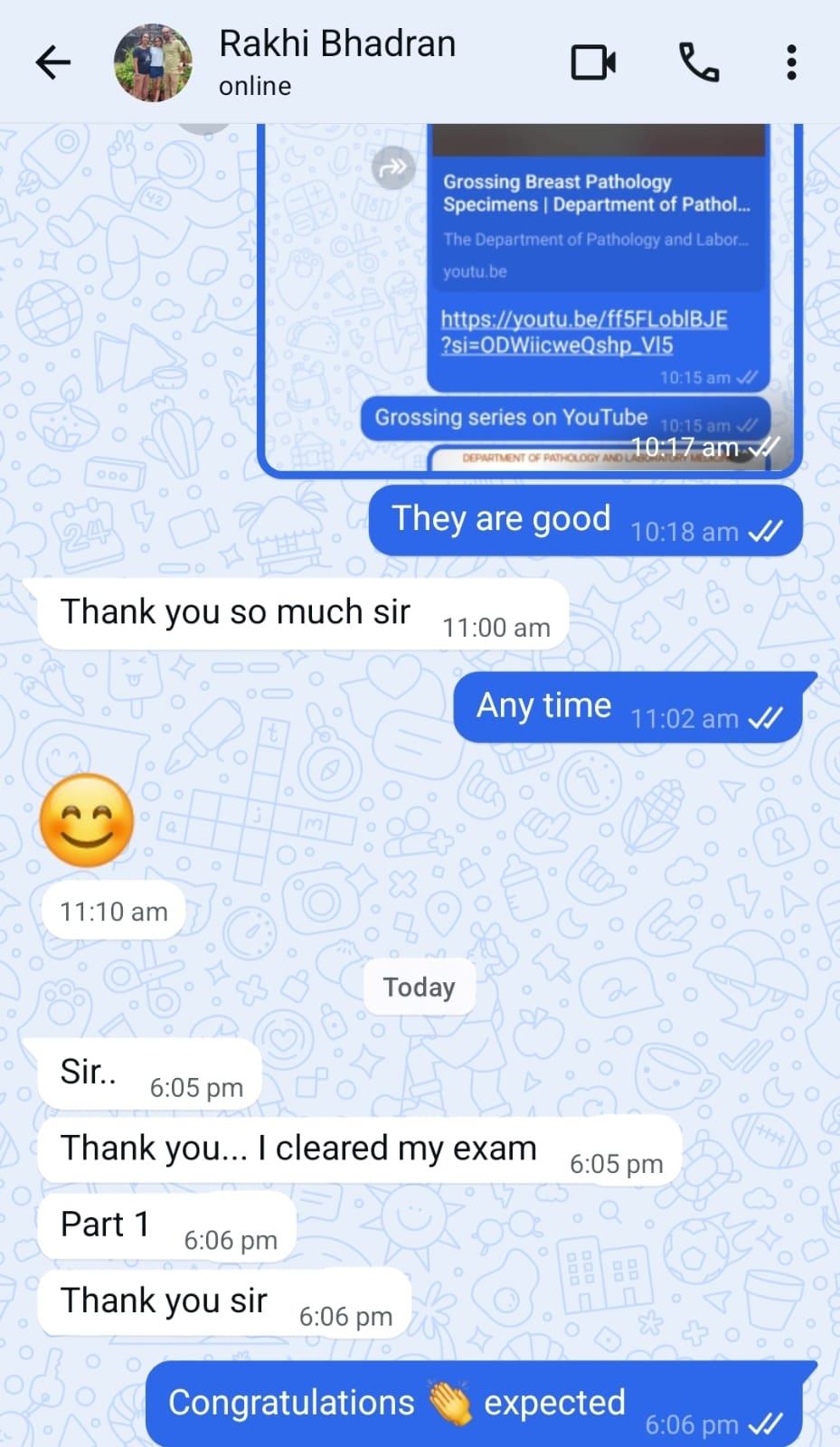View Rakhi Bhadran's contact info from name

(x=336, y=45)
